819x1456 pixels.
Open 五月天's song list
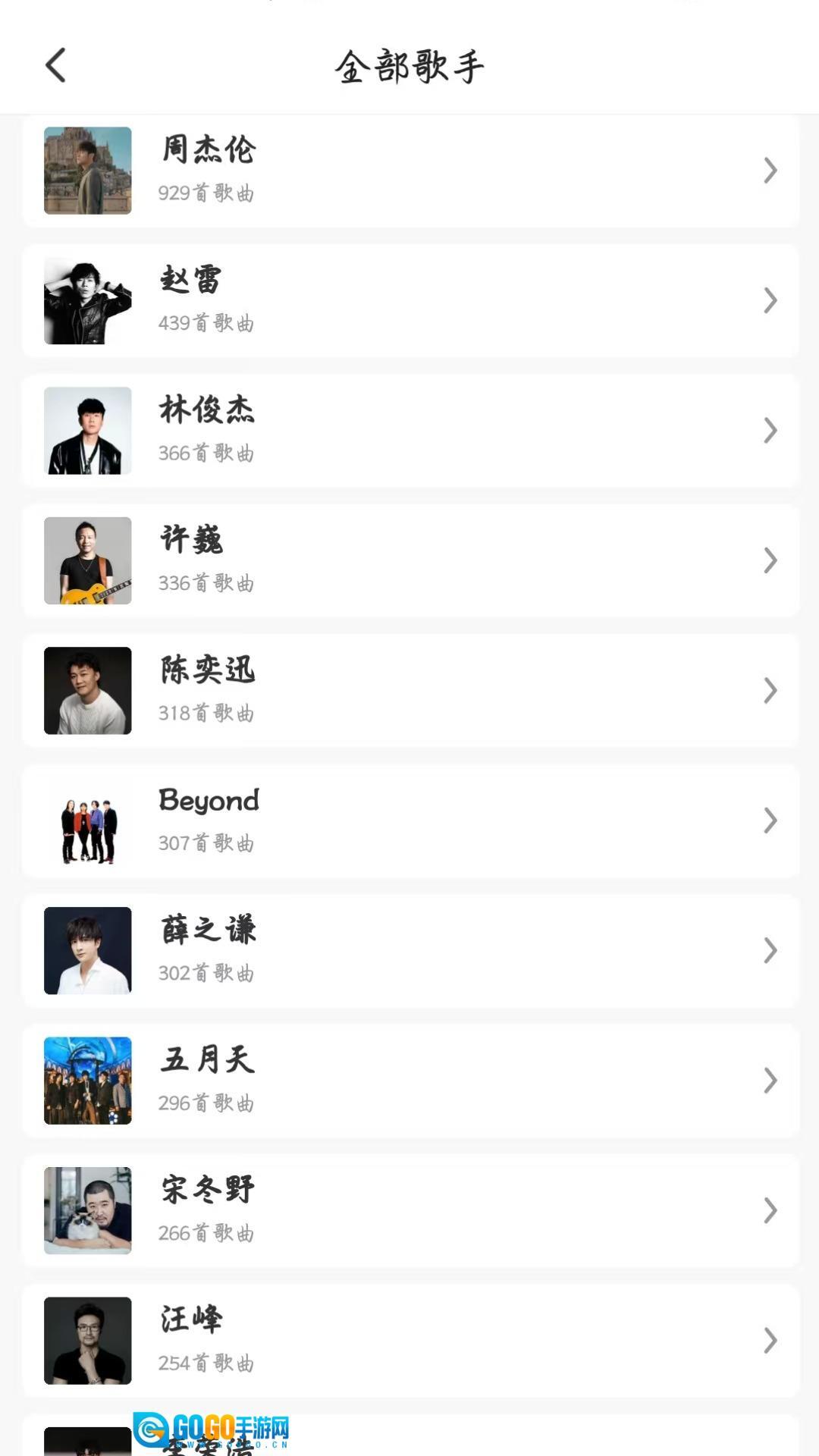(x=409, y=1081)
